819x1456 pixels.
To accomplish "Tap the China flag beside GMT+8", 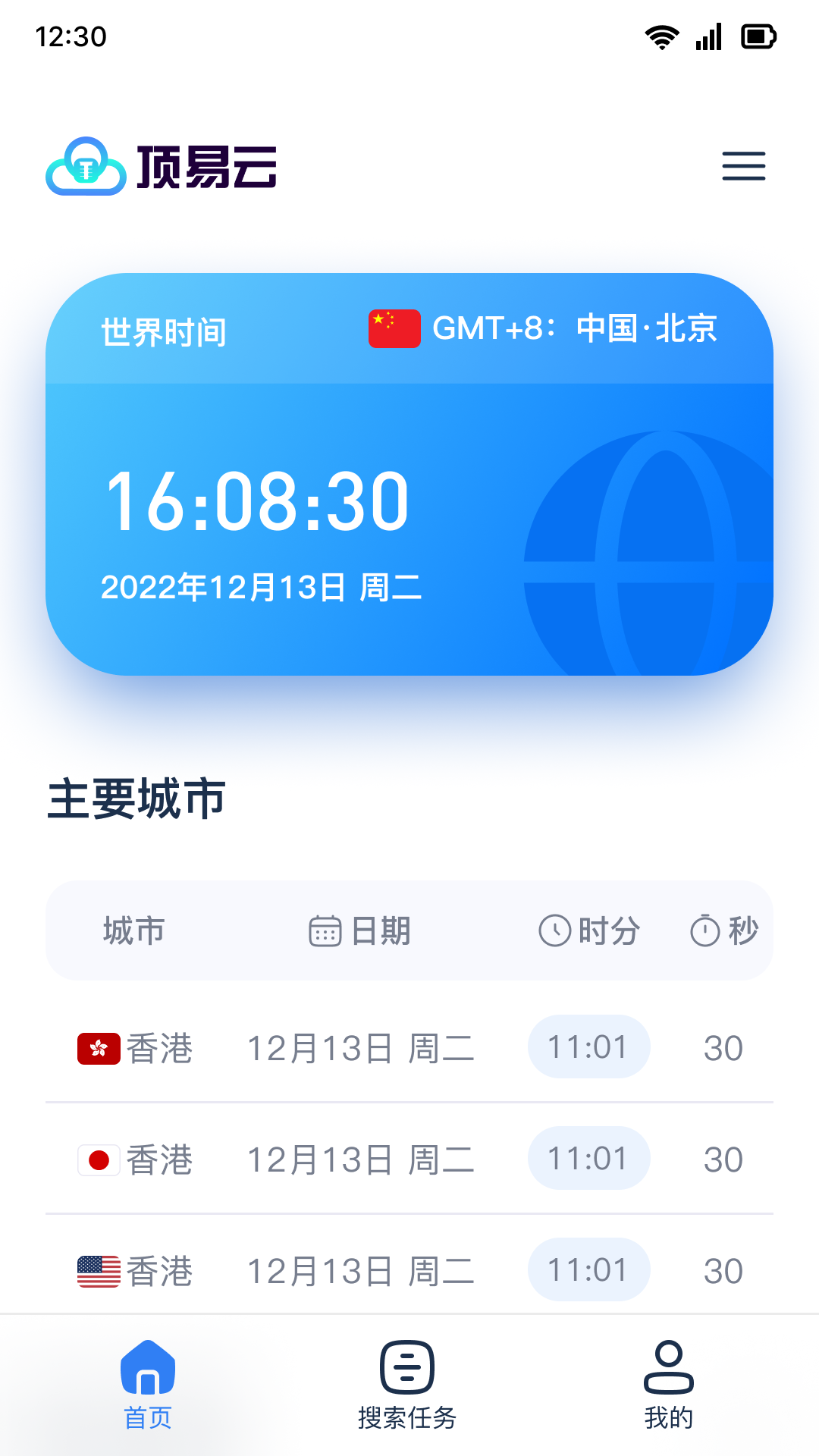I will 394,328.
